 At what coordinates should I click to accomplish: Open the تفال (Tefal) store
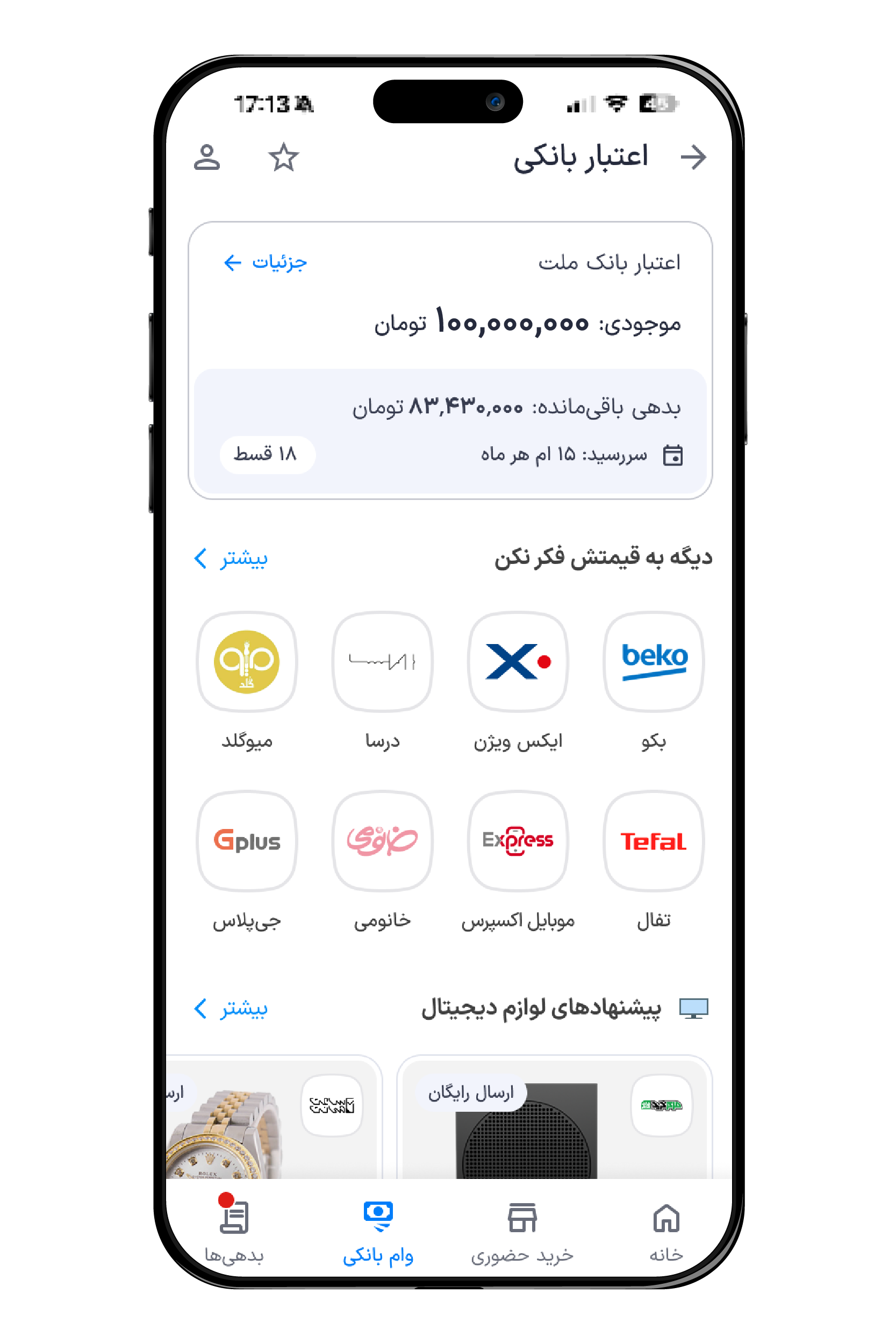[x=653, y=841]
